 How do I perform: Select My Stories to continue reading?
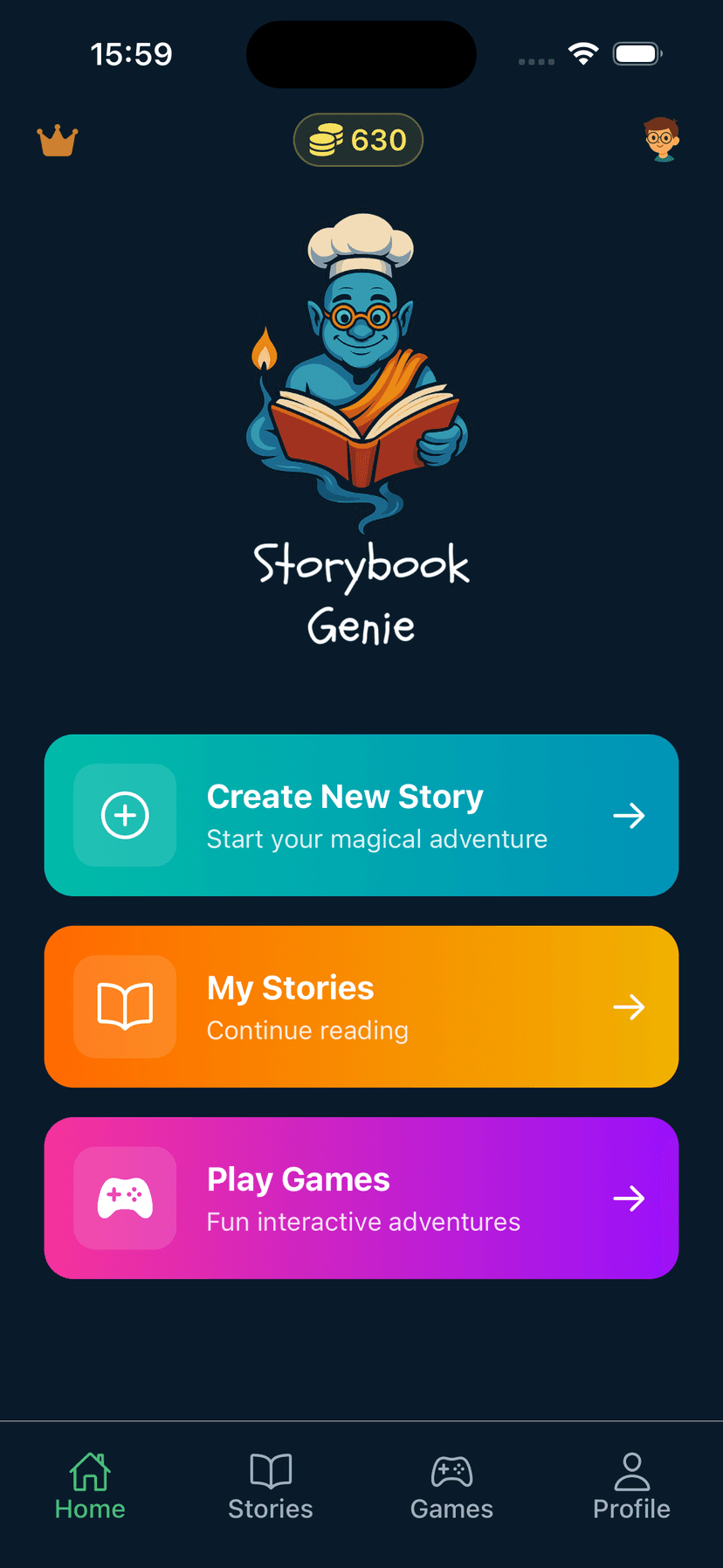[361, 1006]
